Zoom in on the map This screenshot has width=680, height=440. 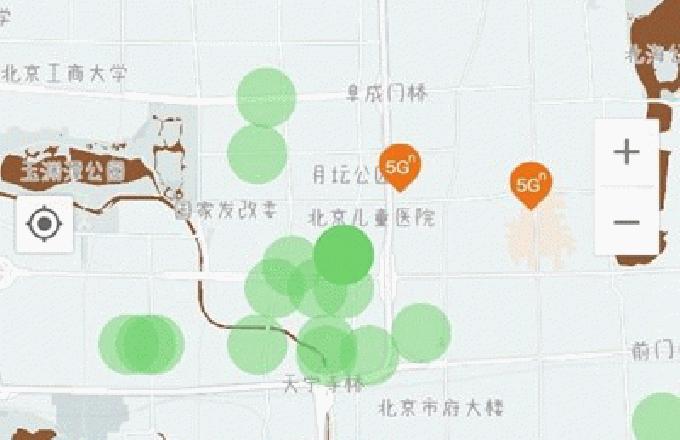coord(627,152)
